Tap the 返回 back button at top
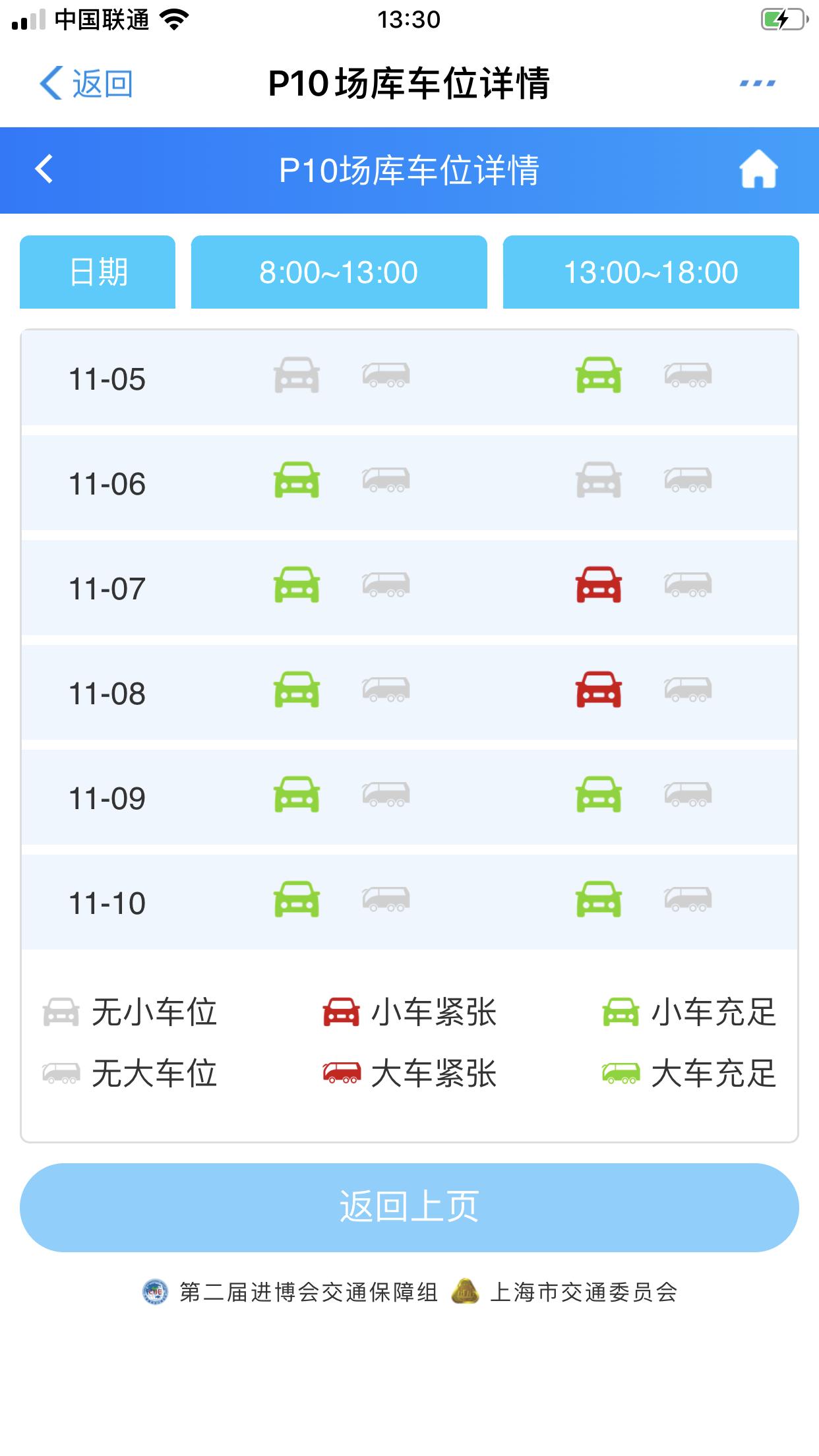Viewport: 819px width, 1456px height. point(86,84)
